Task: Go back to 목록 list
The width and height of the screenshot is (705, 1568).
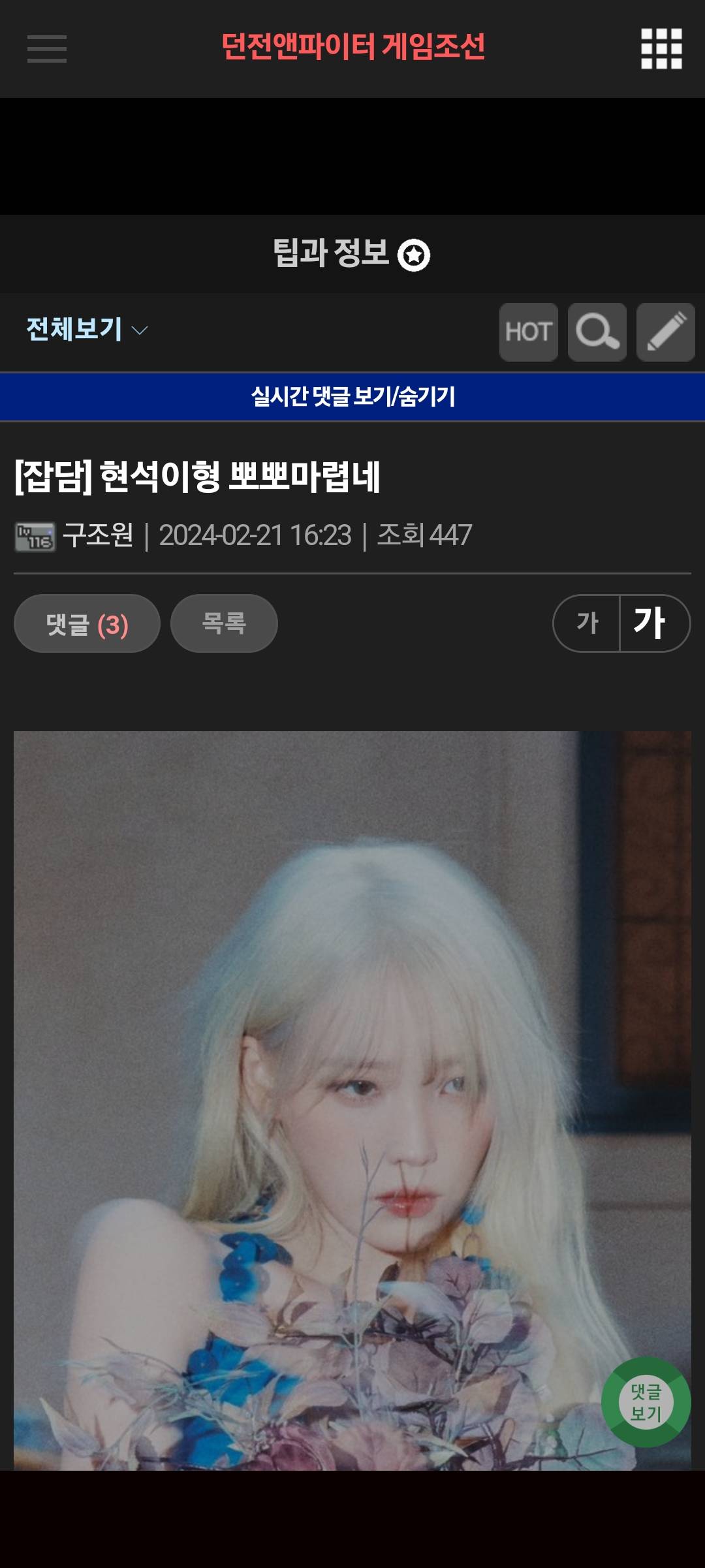Action: pyautogui.click(x=224, y=623)
